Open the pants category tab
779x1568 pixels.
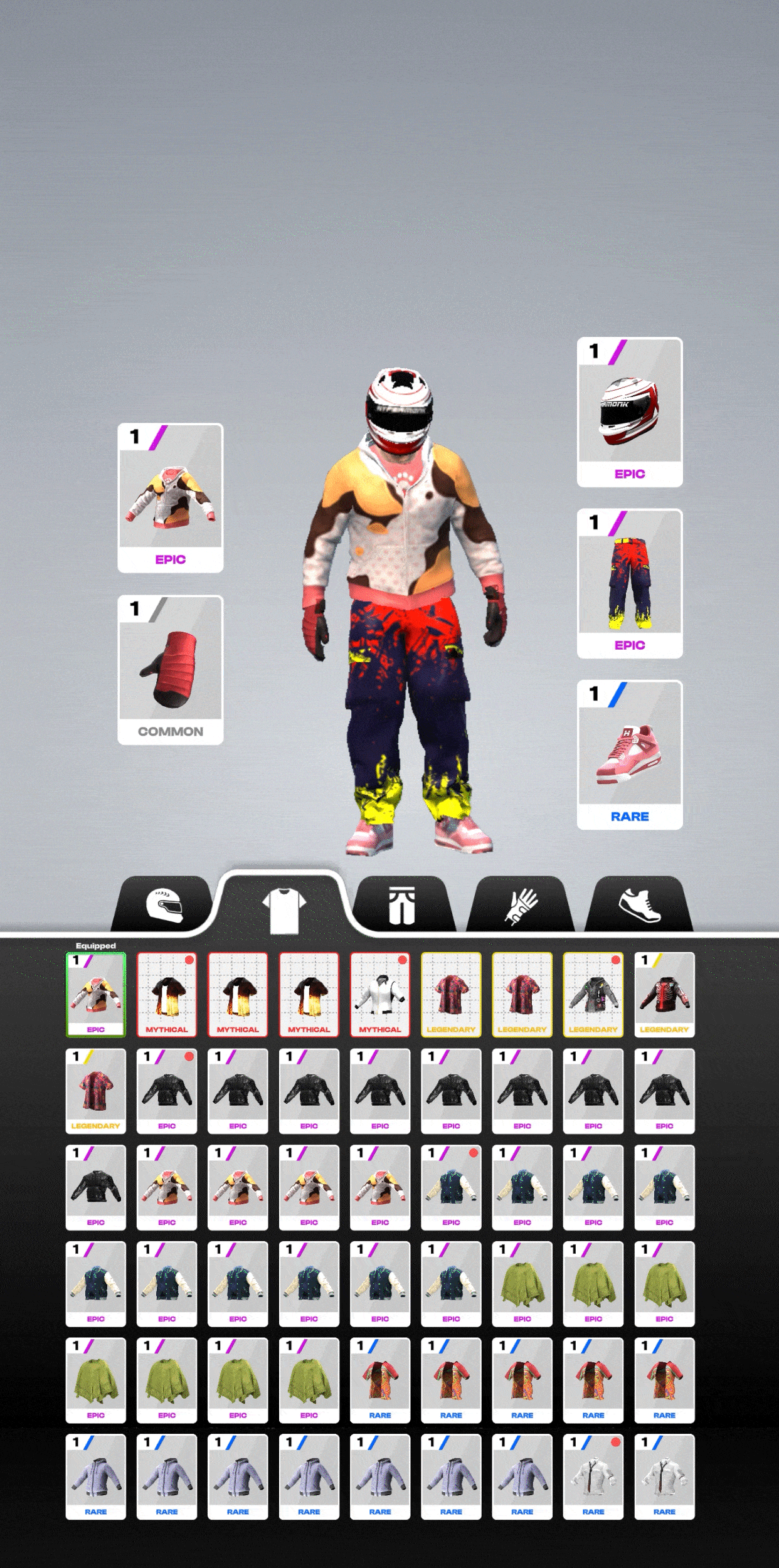401,906
